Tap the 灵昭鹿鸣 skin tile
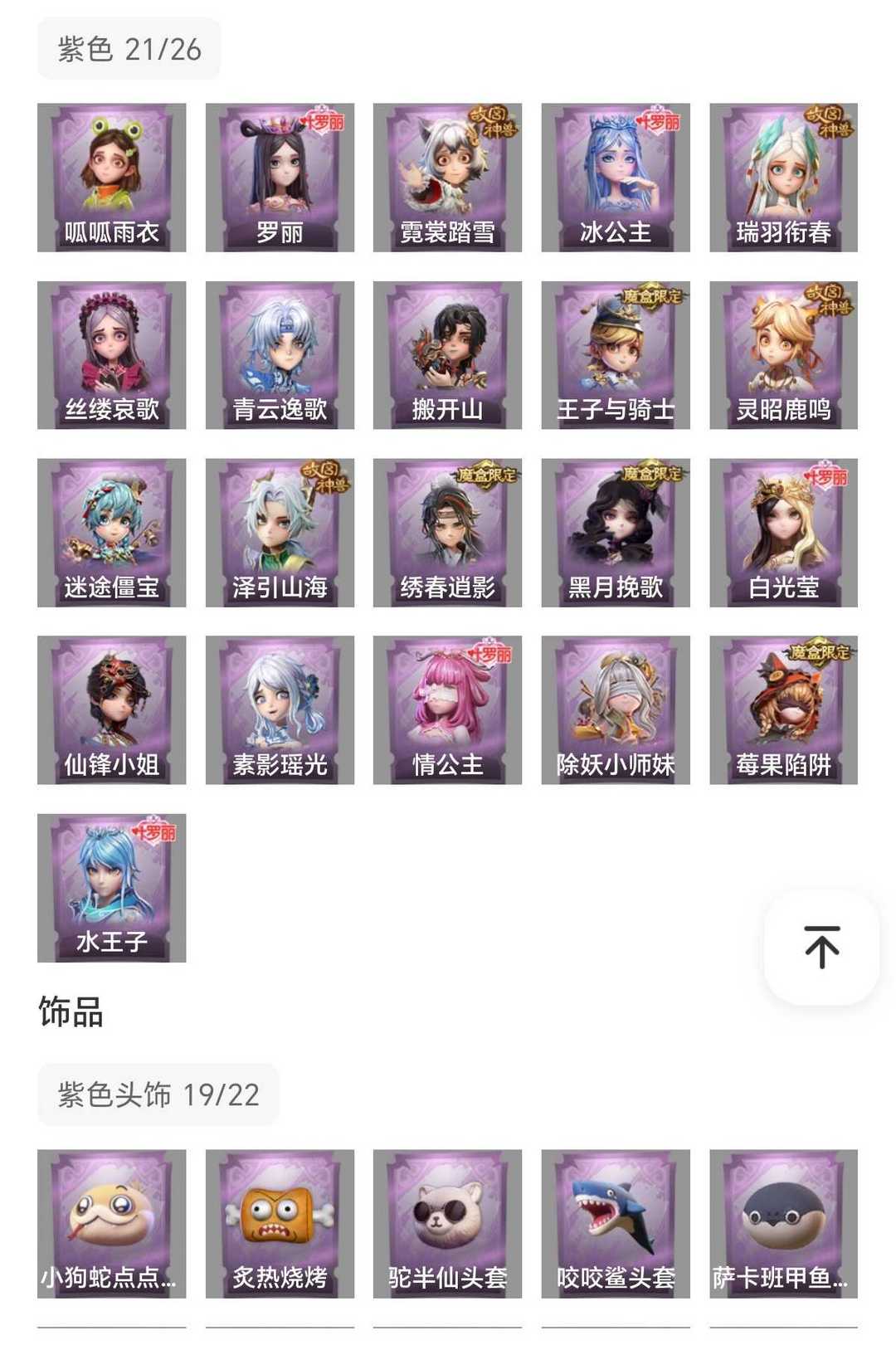This screenshot has width=896, height=1350. coord(783,355)
